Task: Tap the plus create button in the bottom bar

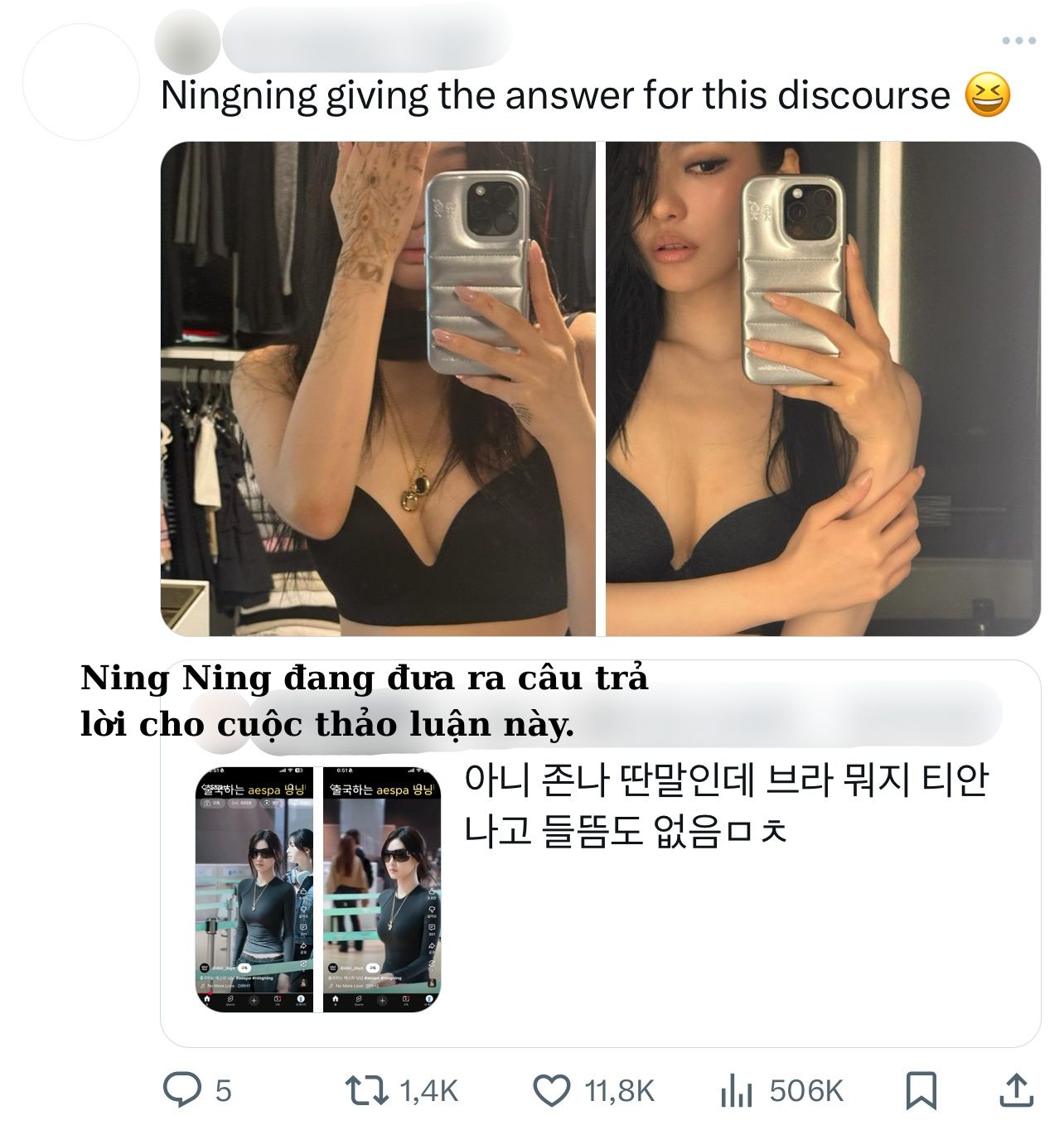Action: [x=254, y=1002]
